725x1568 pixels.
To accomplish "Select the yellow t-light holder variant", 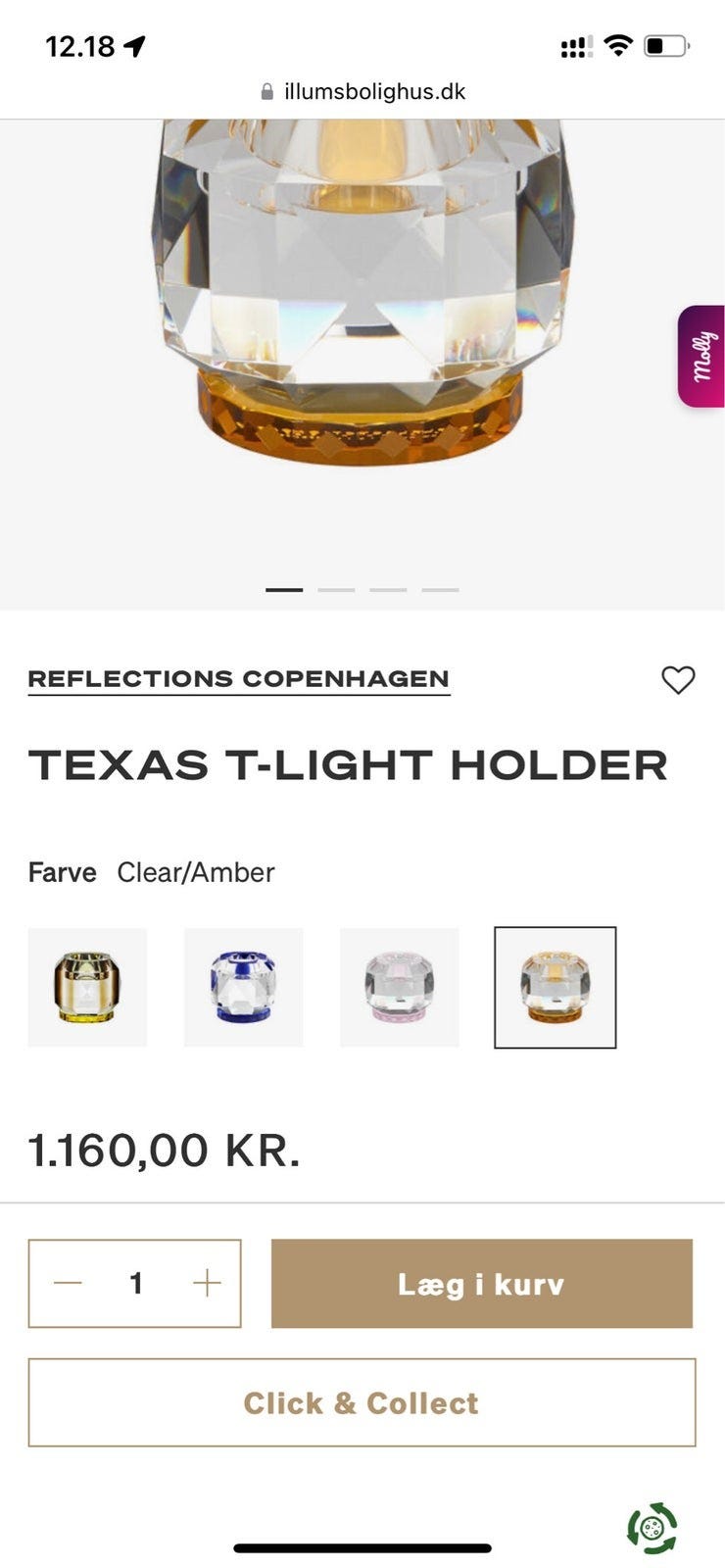I will click(87, 987).
